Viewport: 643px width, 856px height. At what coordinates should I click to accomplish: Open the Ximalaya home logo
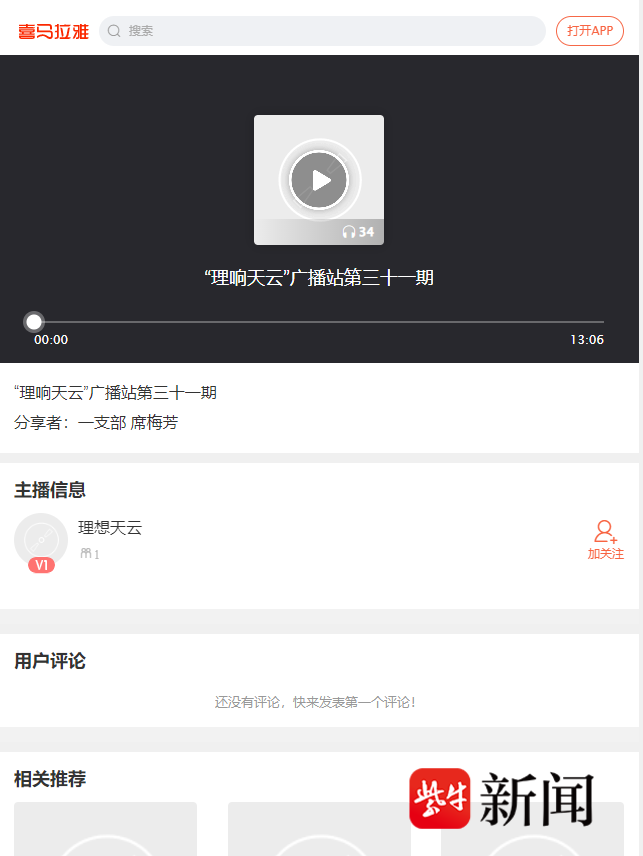pos(53,31)
